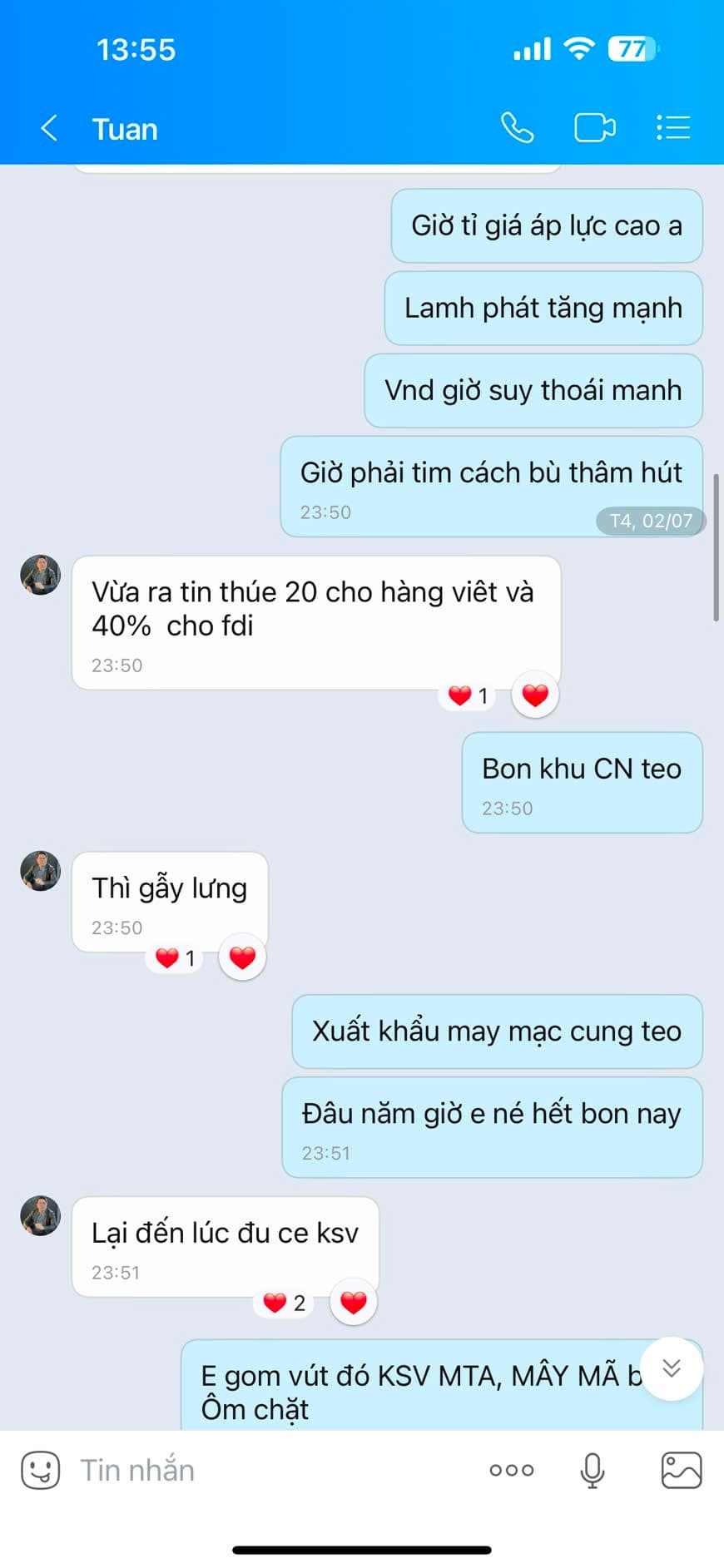This screenshot has width=724, height=1568.
Task: Open Tuan's profile from the name header
Action: point(125,129)
